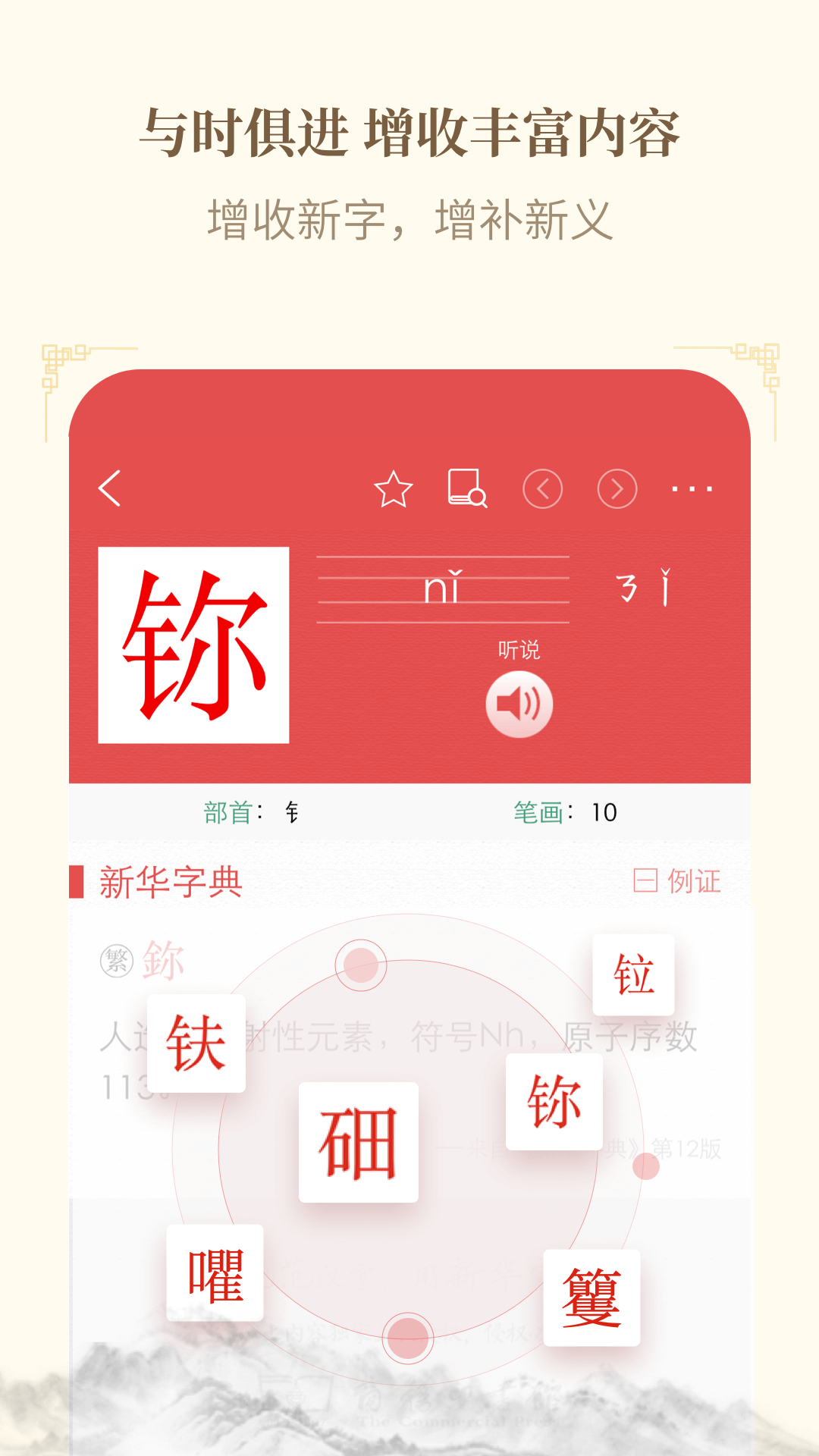
Task: Tap the stroke count value 10
Action: click(x=607, y=810)
